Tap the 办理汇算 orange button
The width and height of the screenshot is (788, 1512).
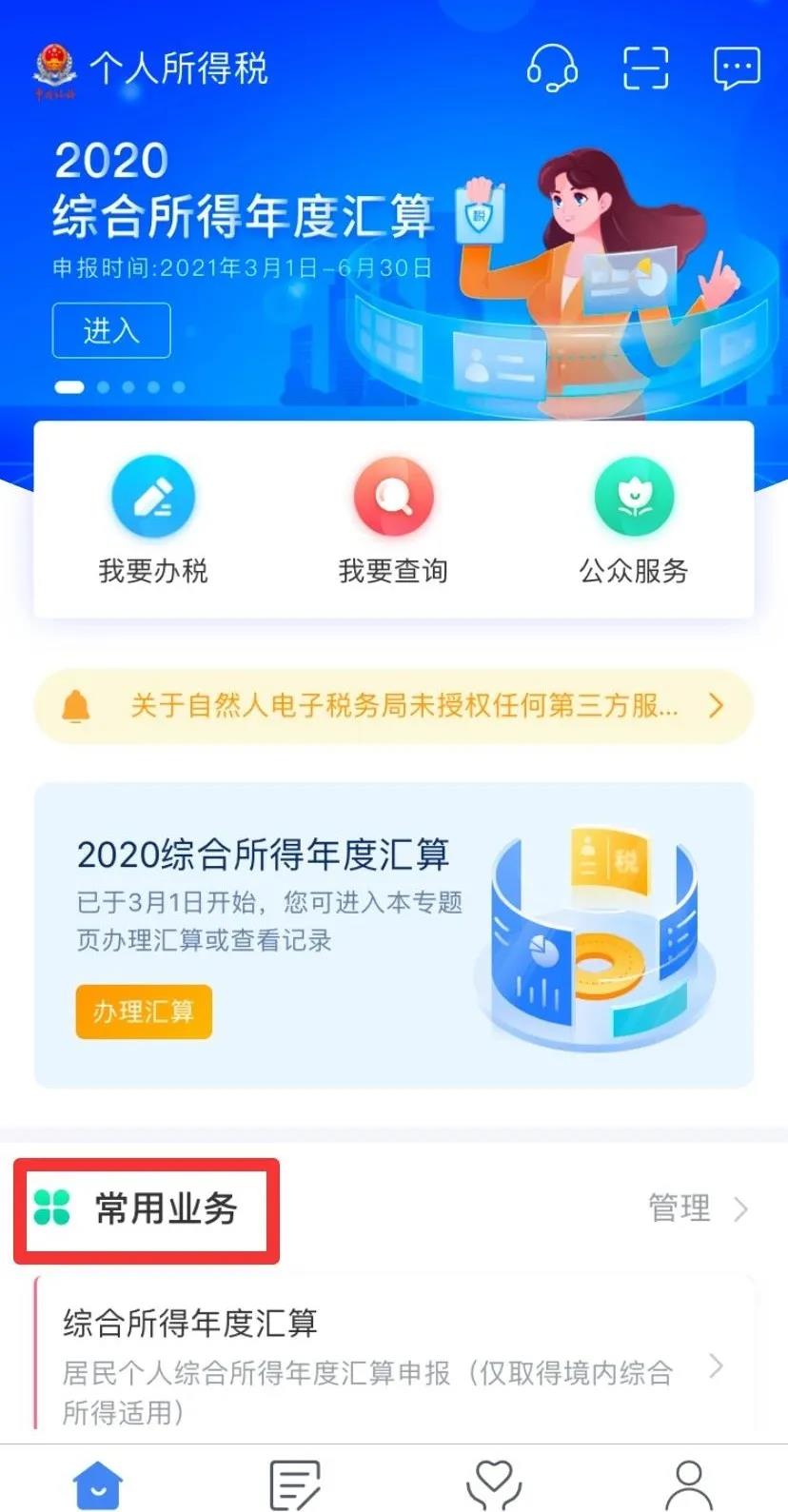pos(144,1011)
